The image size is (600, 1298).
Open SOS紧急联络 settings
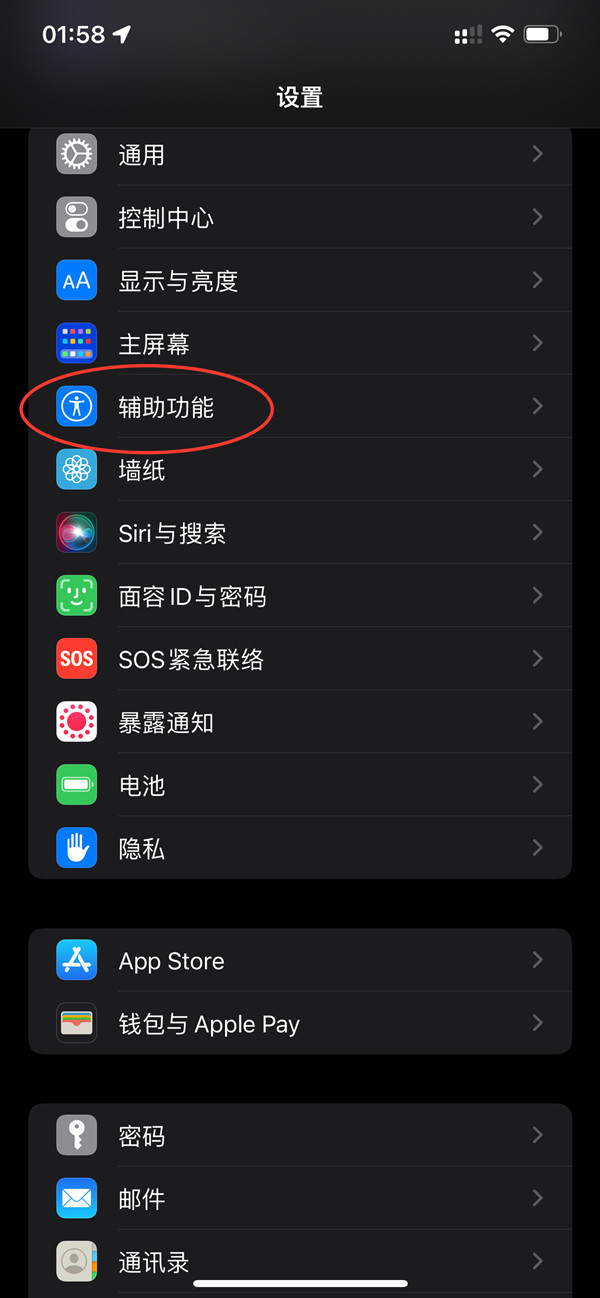[300, 659]
